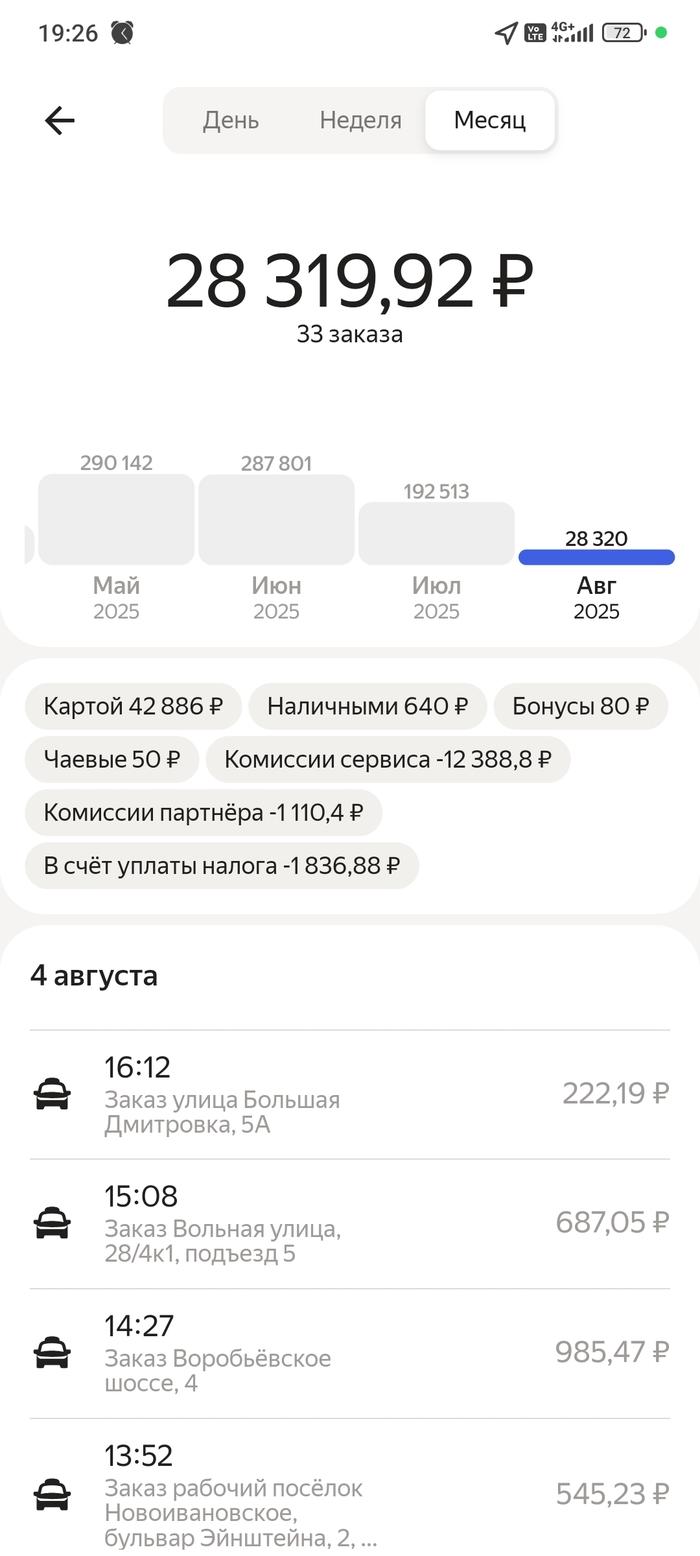Screen dimensions: 700x1556
Task: Select the Июл 2025 bar
Action: [x=436, y=534]
